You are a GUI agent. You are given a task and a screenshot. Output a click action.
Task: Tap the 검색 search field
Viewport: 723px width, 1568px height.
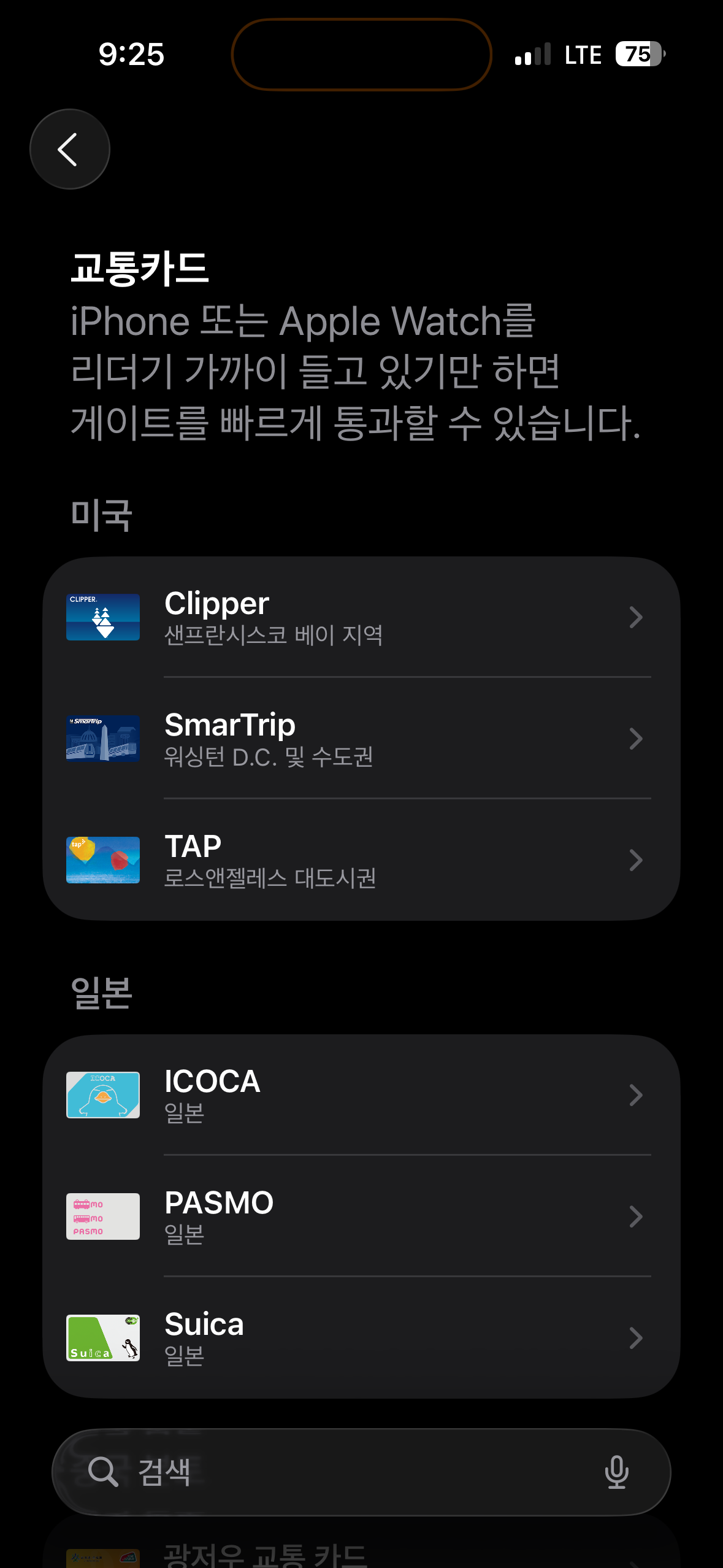pyautogui.click(x=343, y=1472)
